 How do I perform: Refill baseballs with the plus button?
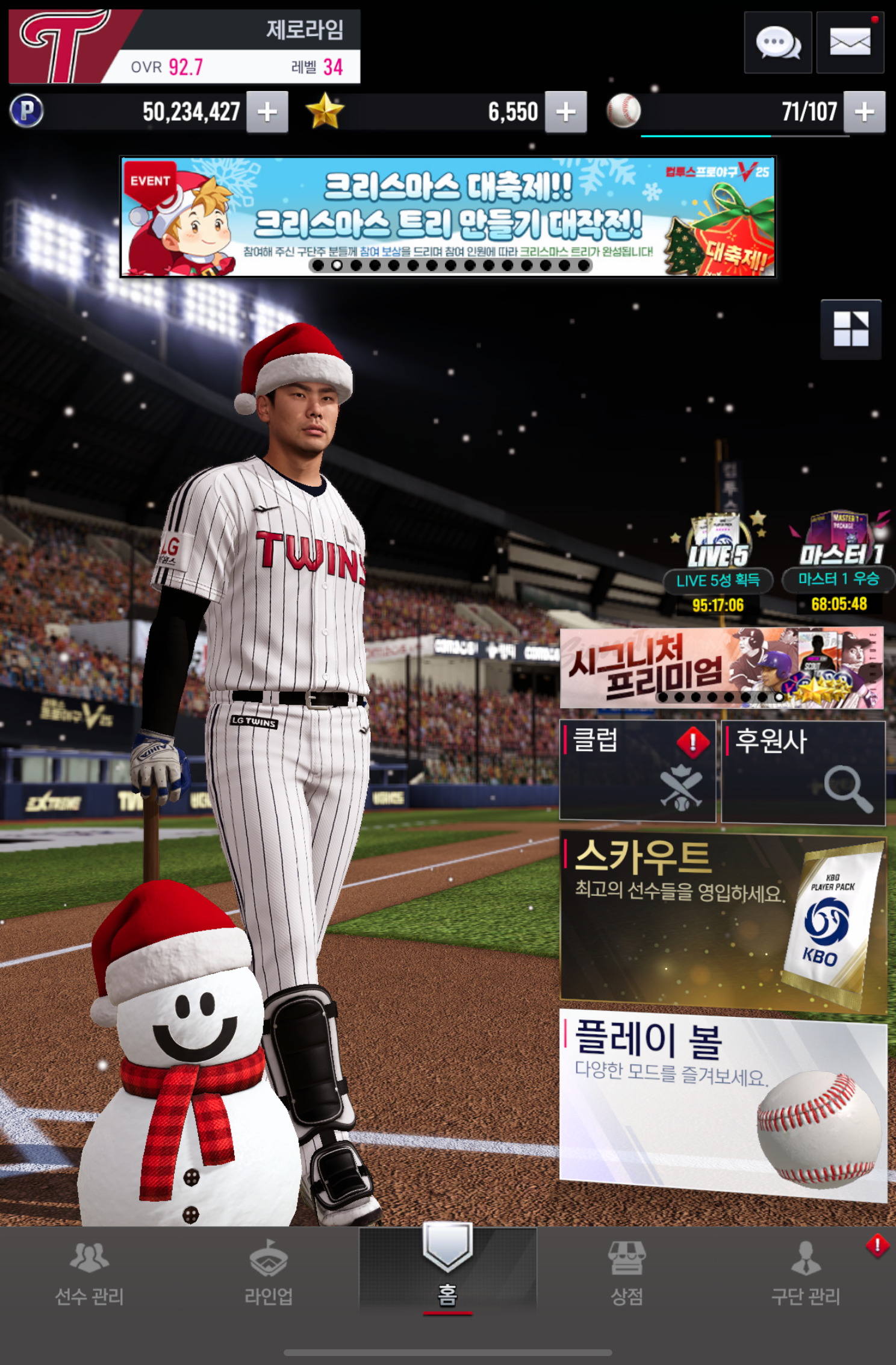pyautogui.click(x=864, y=112)
